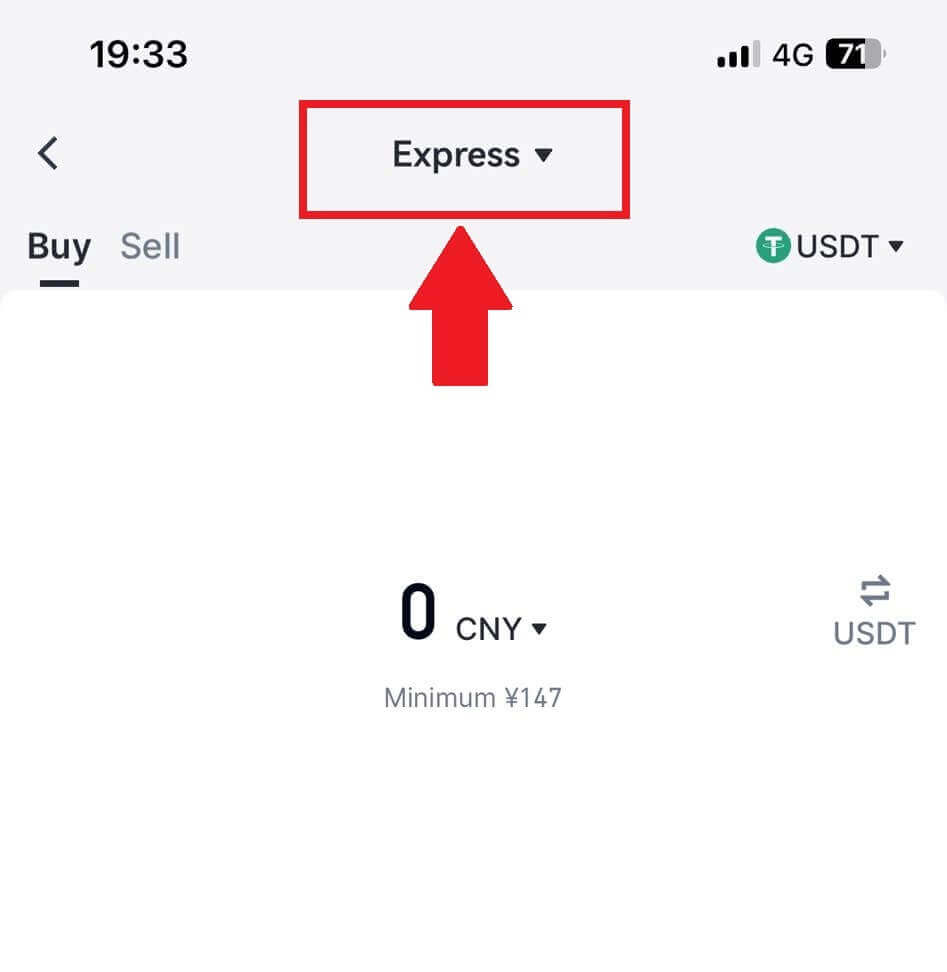Swap input to USDT amount
The height and width of the screenshot is (972, 947).
[x=874, y=610]
